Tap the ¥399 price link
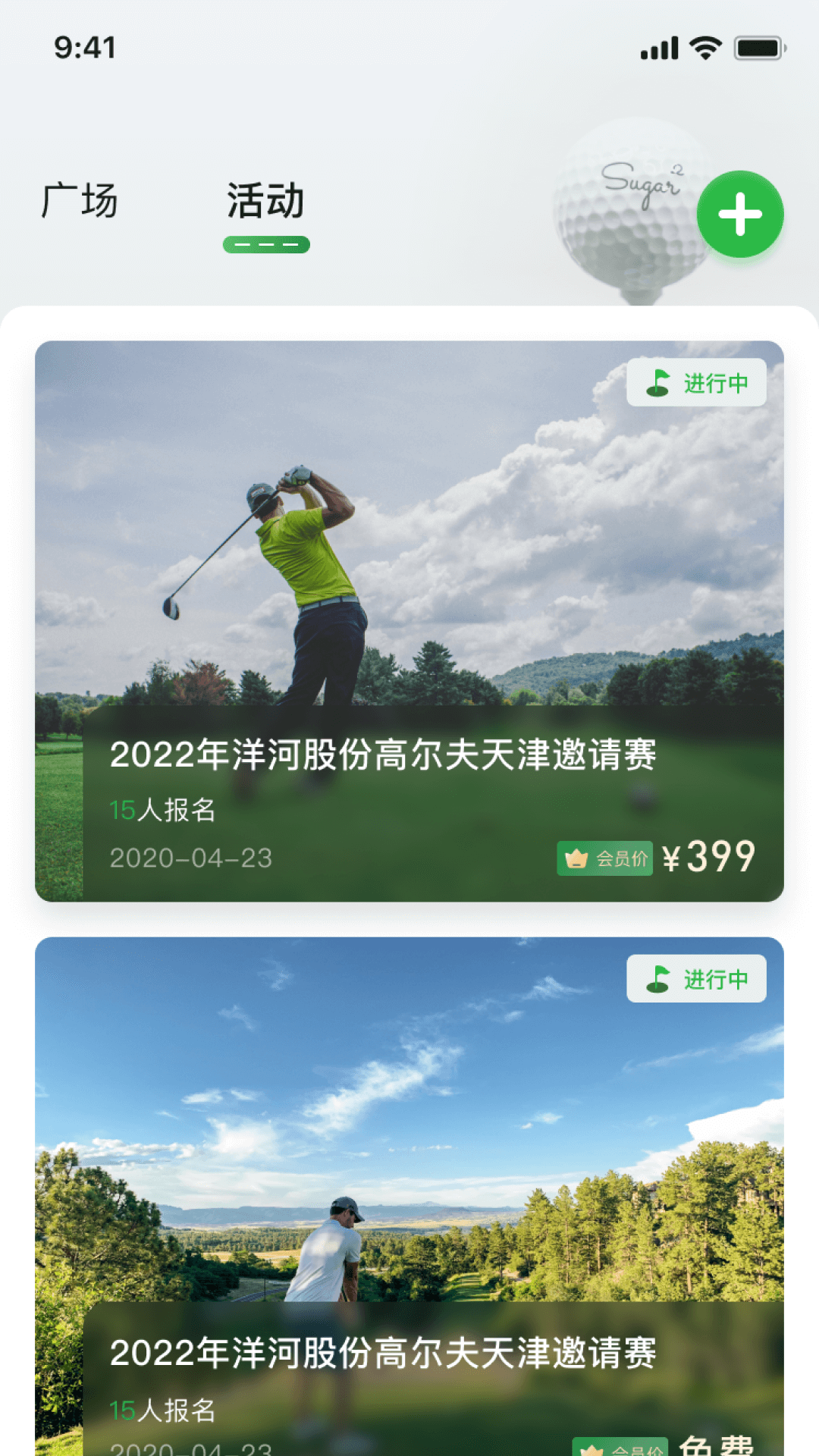Screen dimensions: 819x1456 711,856
